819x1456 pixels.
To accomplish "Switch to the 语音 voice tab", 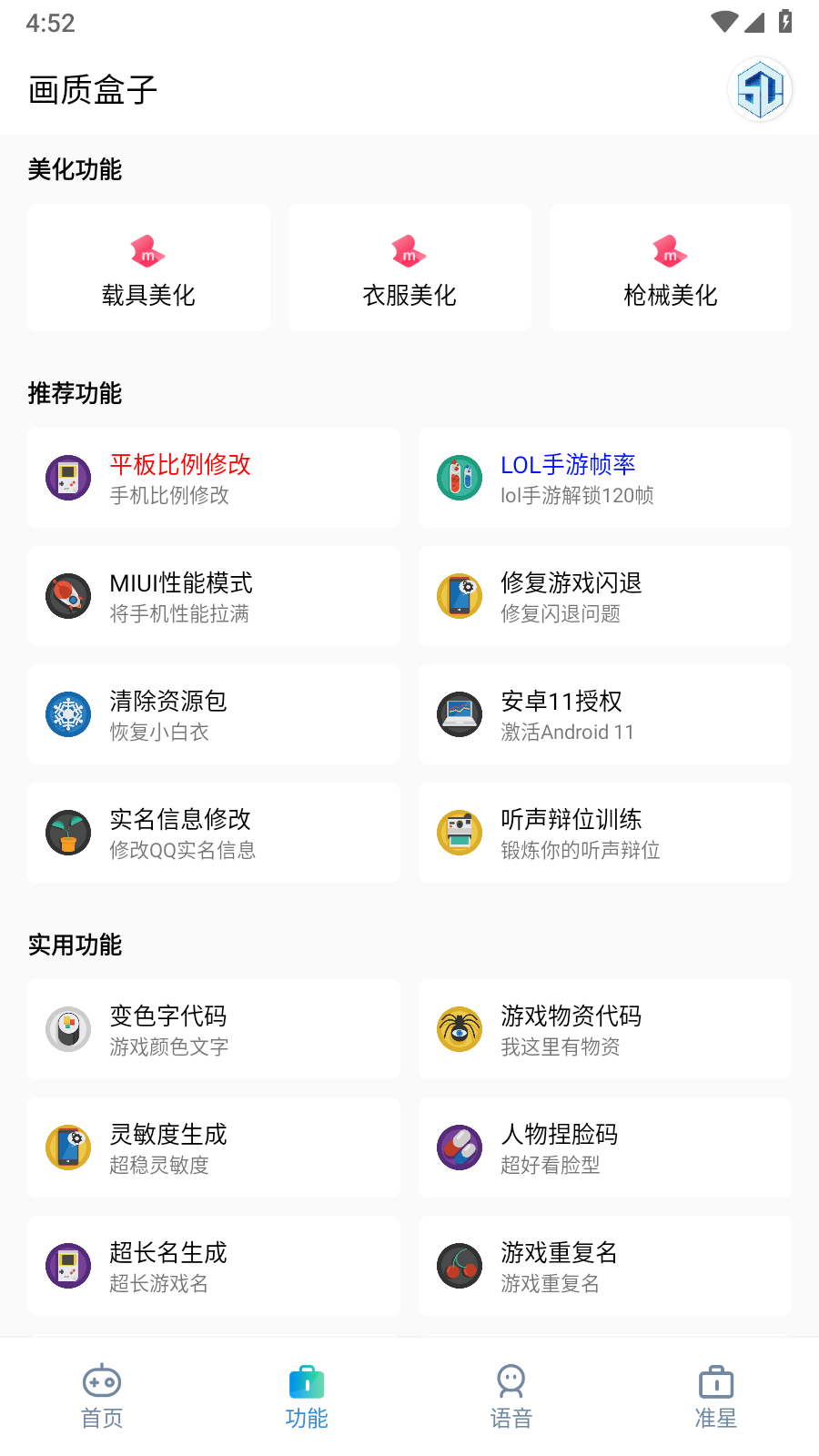I will point(511,1395).
